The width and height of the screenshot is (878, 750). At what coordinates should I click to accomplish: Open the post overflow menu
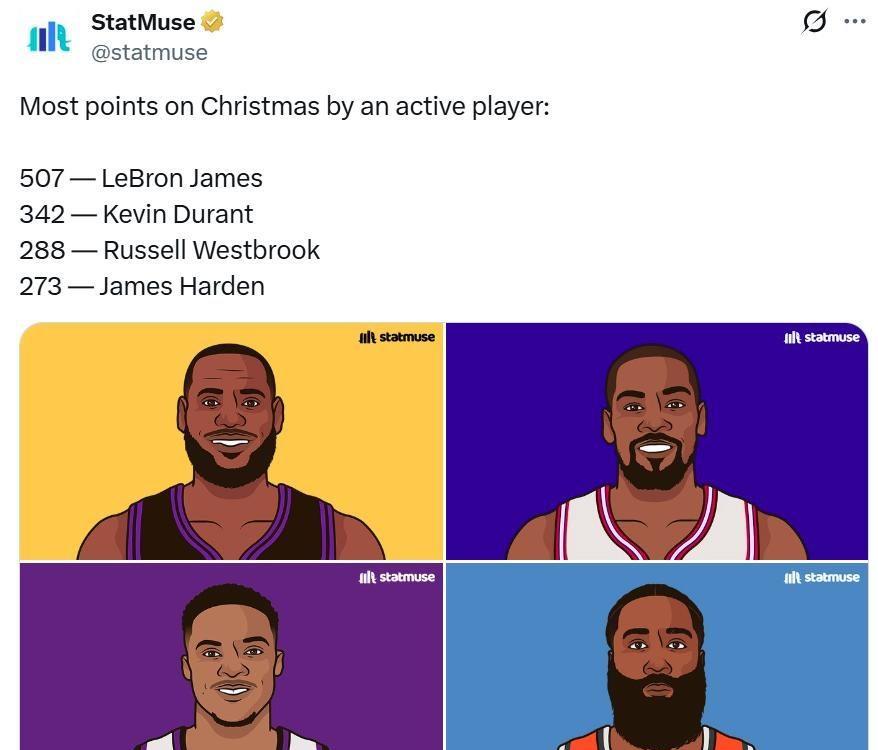coord(854,21)
